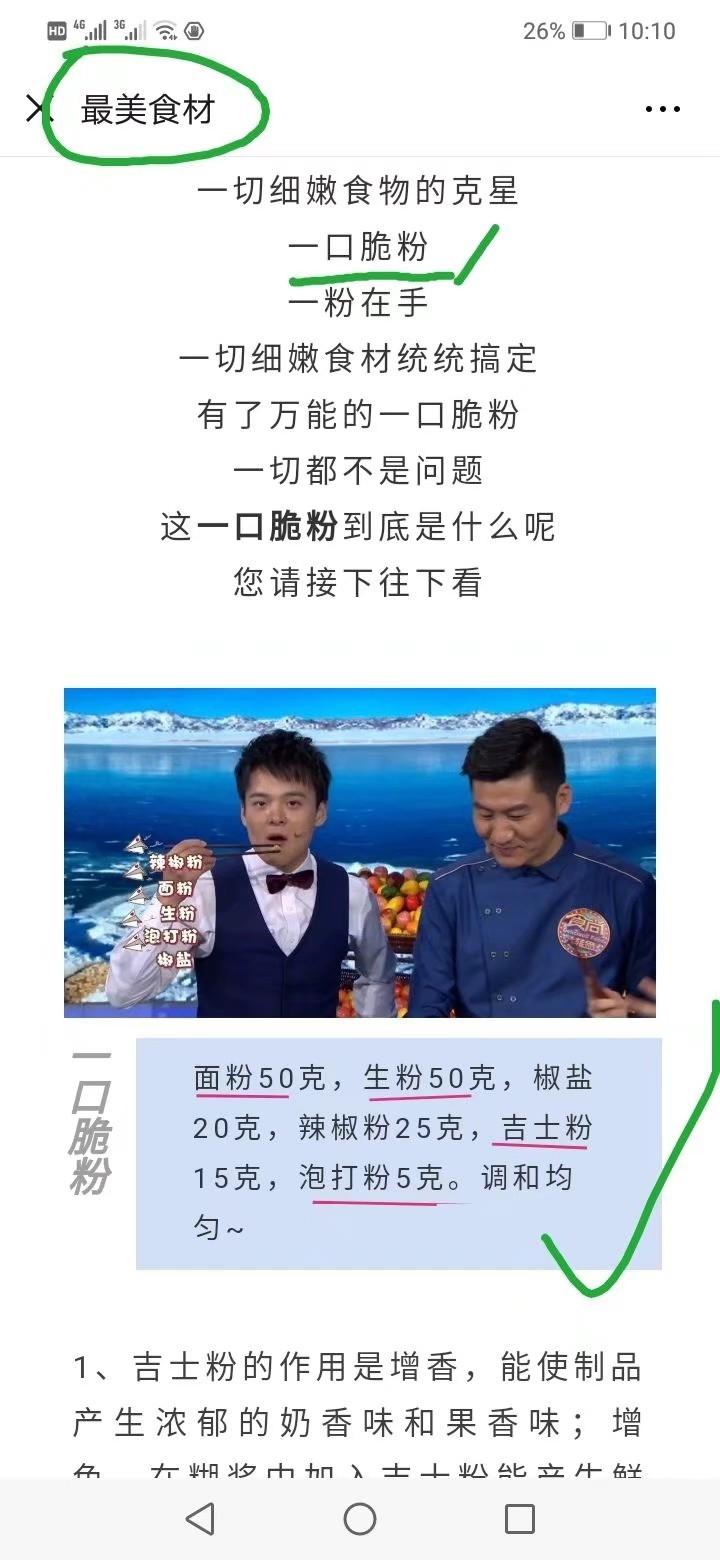Viewport: 720px width, 1560px height.
Task: Open the three-dot overflow menu
Action: [662, 109]
